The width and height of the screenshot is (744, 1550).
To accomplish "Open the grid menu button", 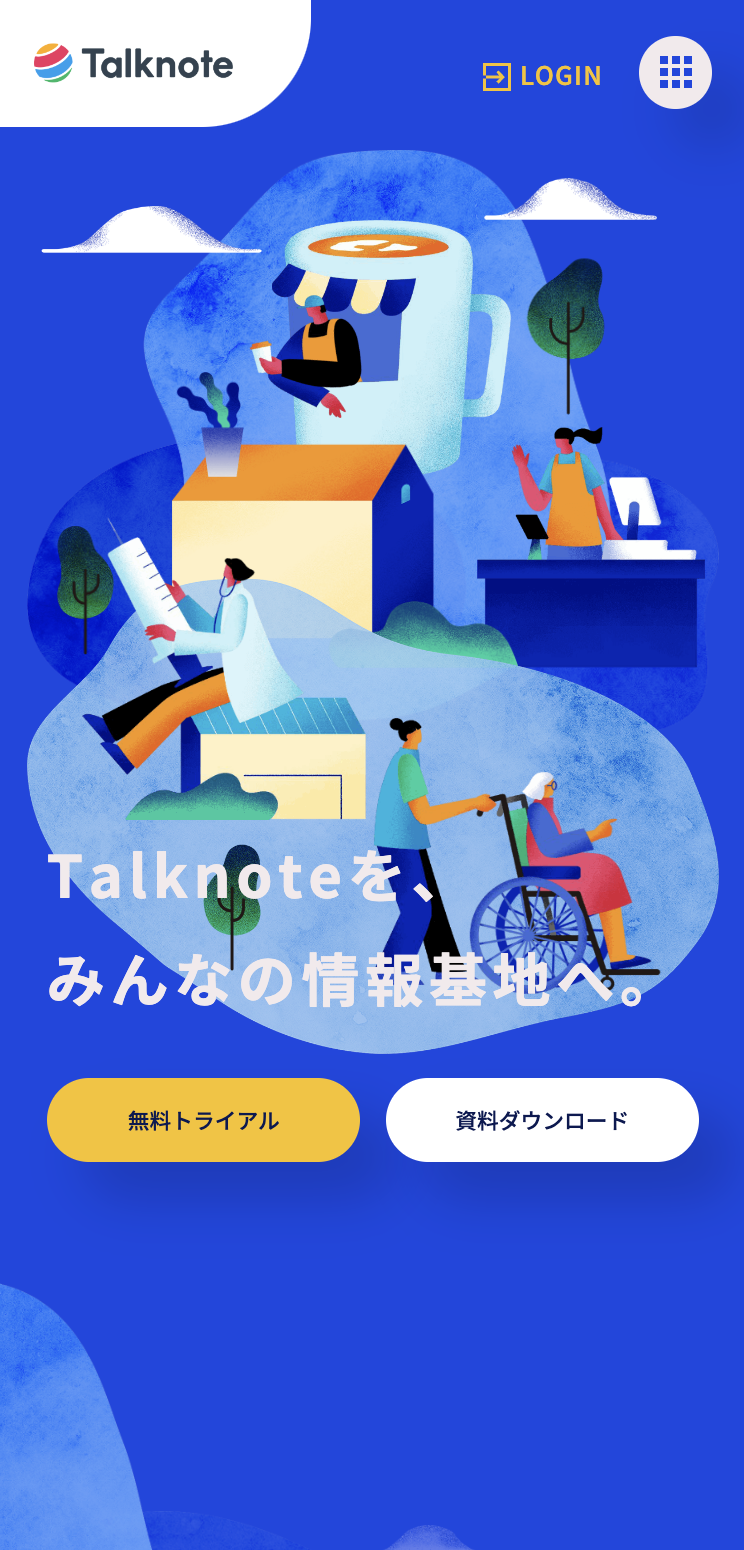I will click(x=675, y=72).
